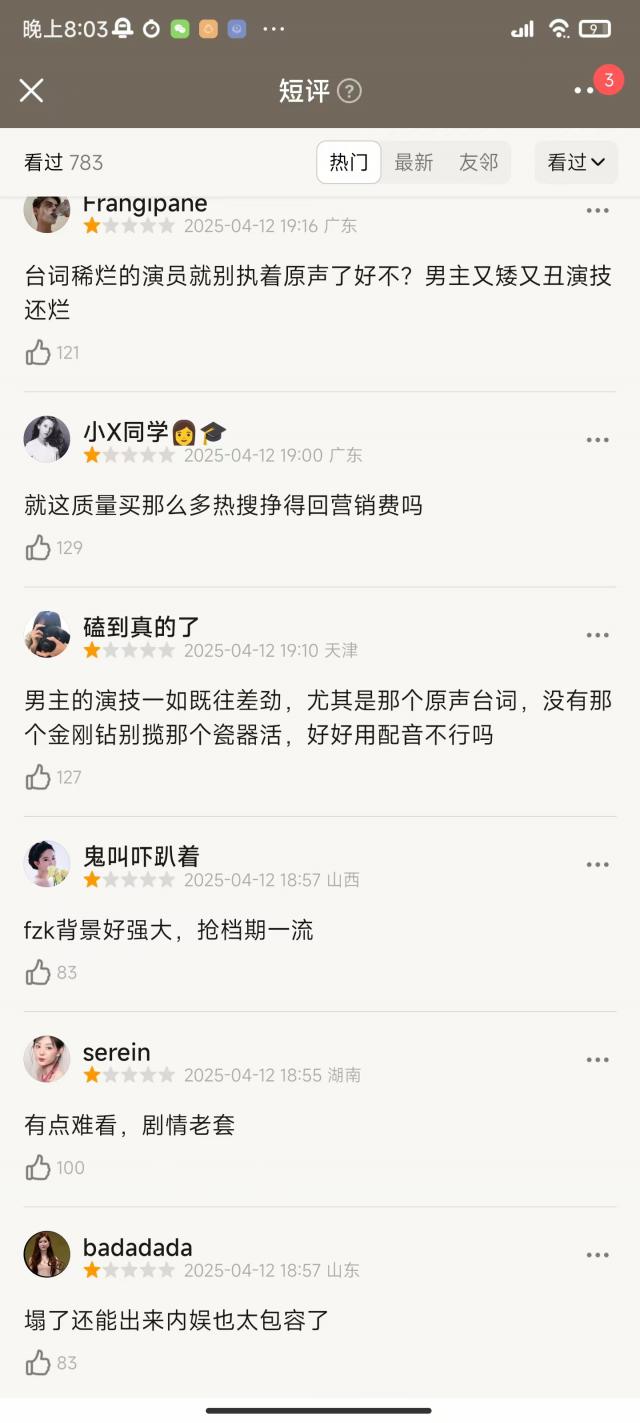
Task: View 鬼叫吓趴着's profile avatar
Action: 47,864
